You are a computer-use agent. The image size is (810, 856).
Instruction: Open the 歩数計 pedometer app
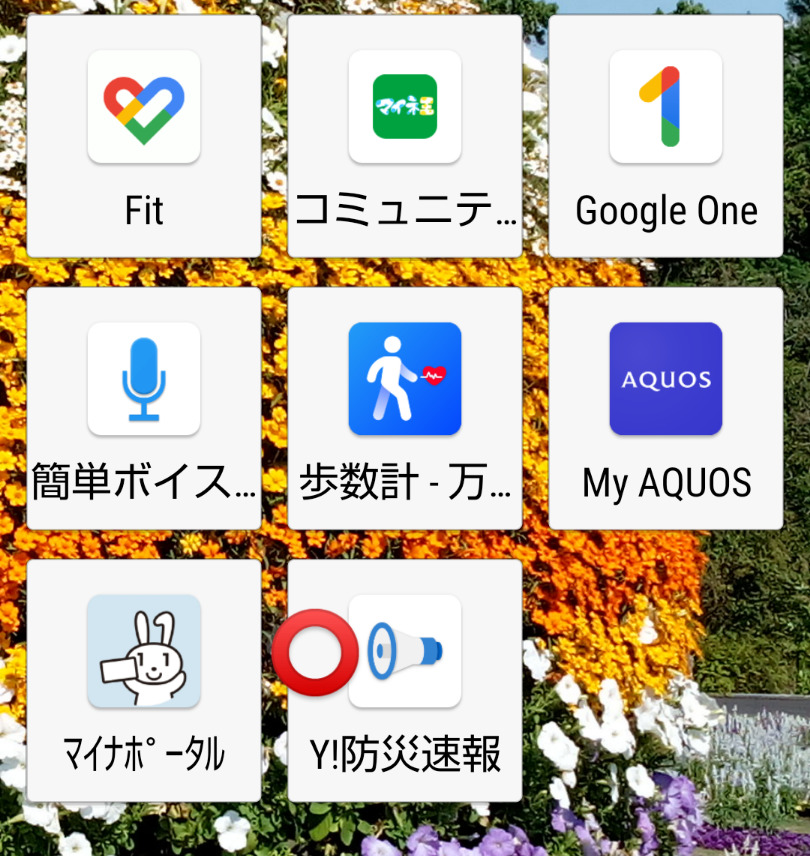[x=405, y=379]
